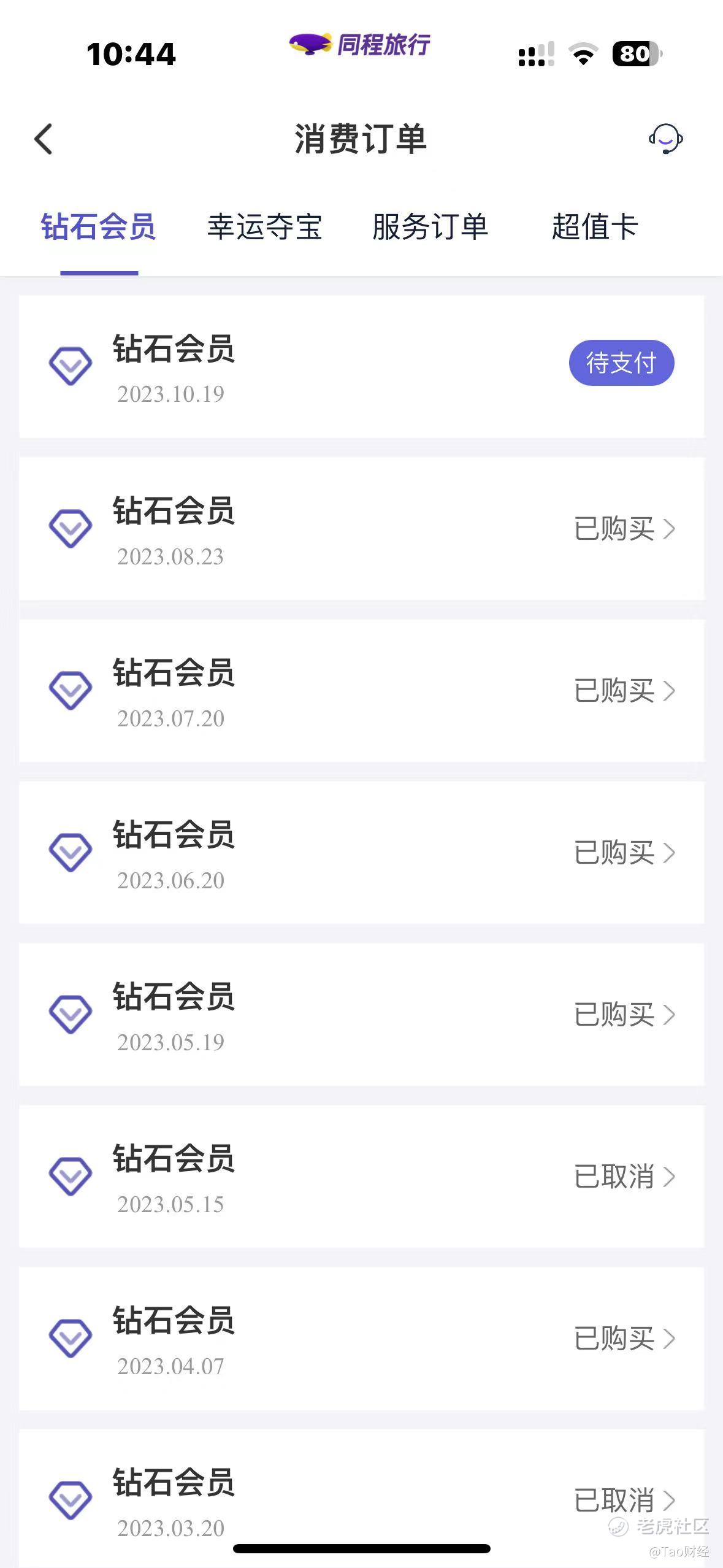
Task: Tap the 待支付 button on 2023.10.19 order
Action: click(x=621, y=363)
